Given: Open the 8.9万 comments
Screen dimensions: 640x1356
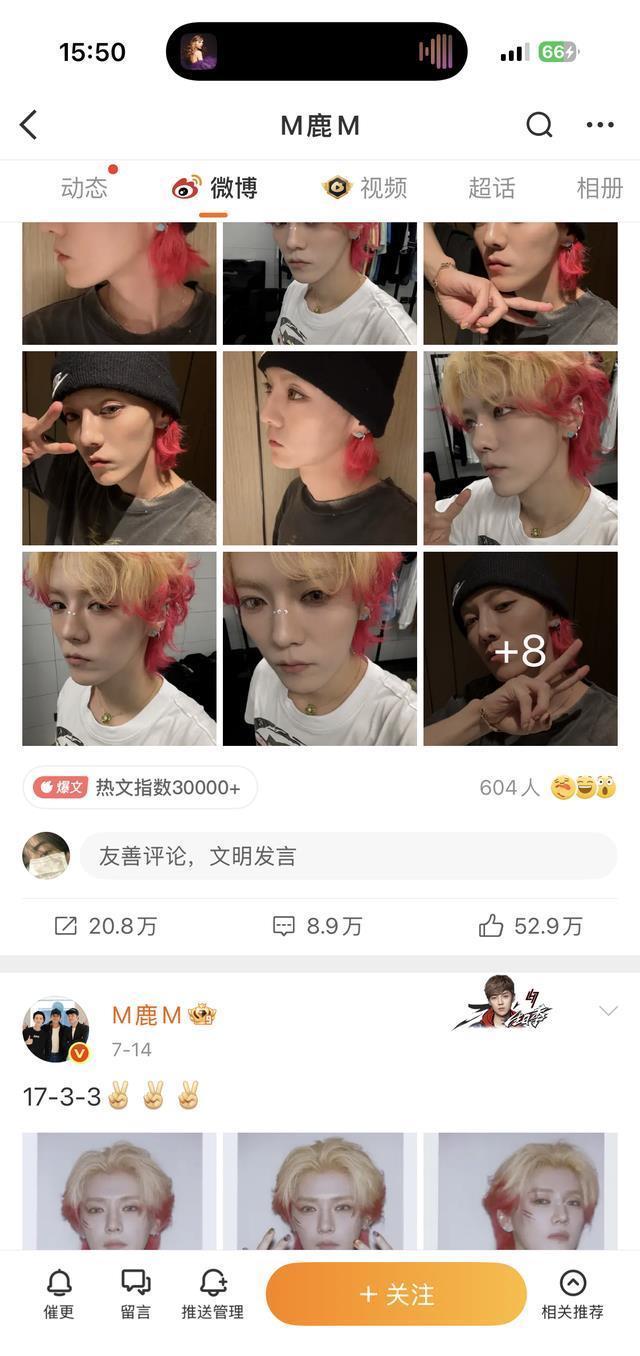Looking at the screenshot, I should coord(318,926).
